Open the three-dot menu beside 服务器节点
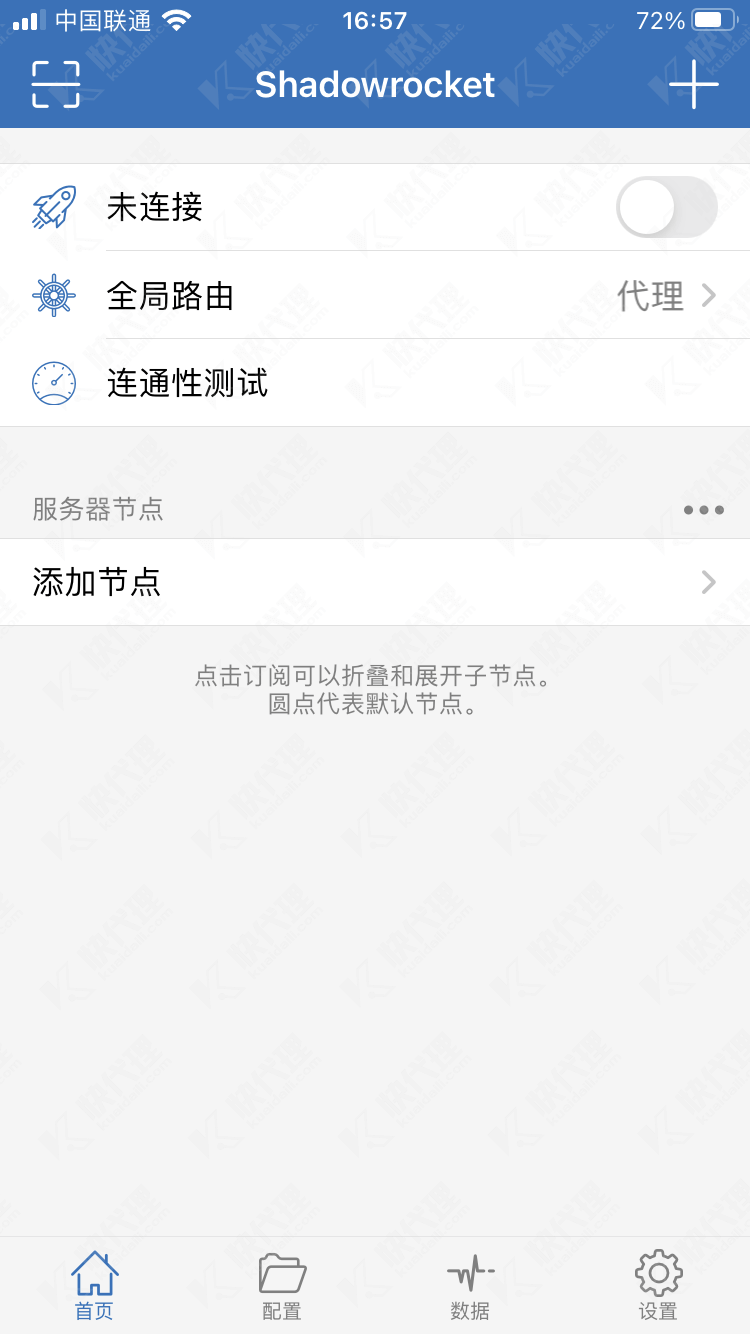750x1334 pixels. (x=703, y=510)
